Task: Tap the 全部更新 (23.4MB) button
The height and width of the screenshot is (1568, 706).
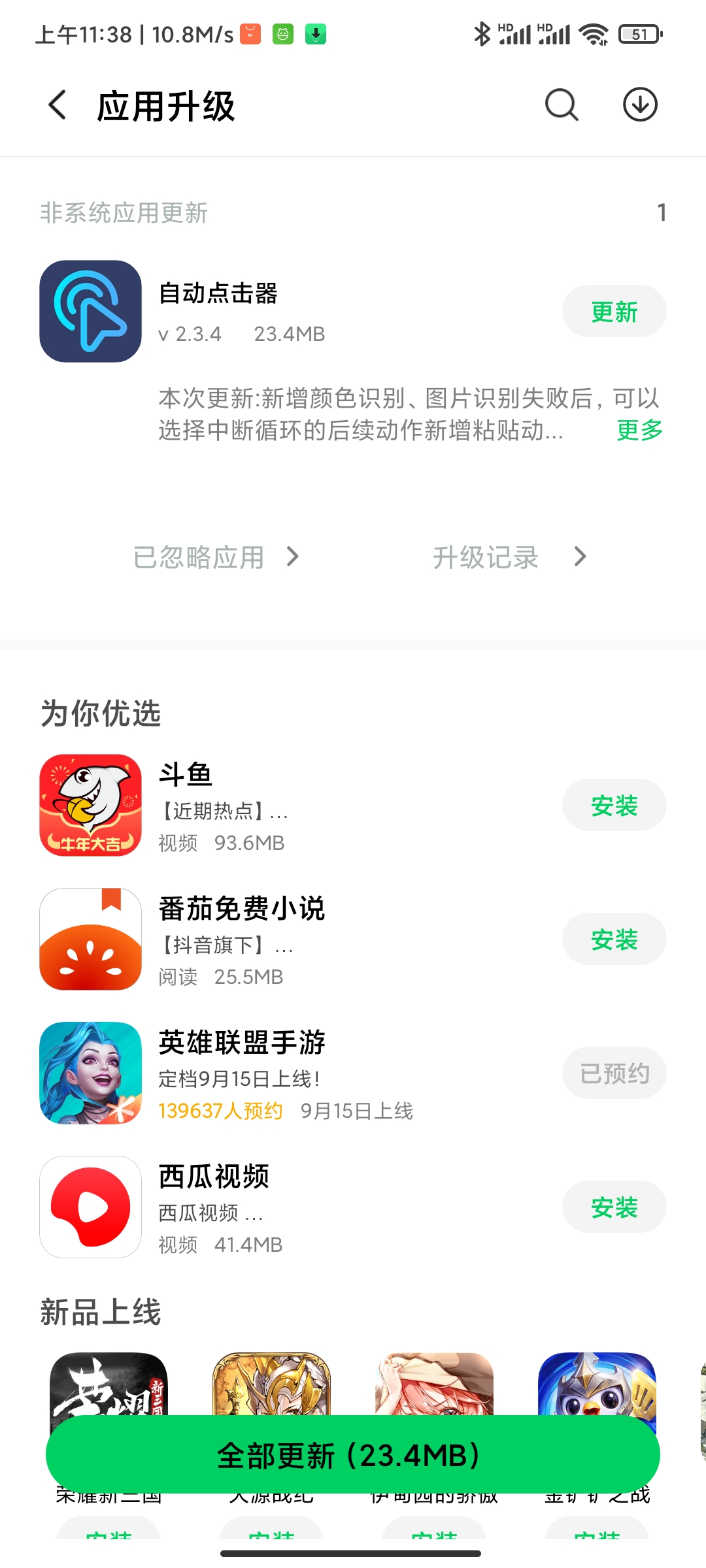Action: [x=353, y=1455]
